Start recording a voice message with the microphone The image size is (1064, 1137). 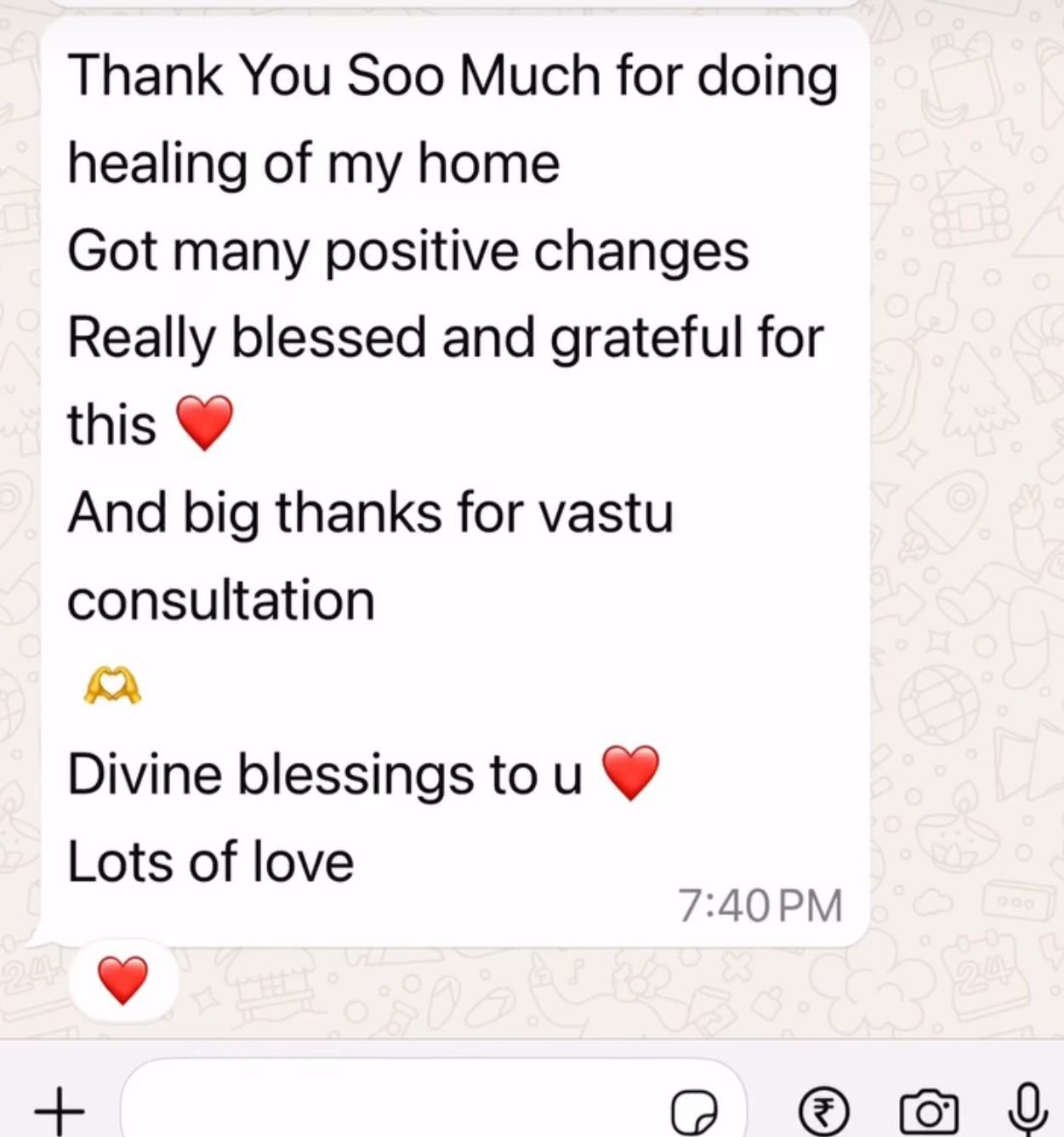pyautogui.click(x=1027, y=1108)
